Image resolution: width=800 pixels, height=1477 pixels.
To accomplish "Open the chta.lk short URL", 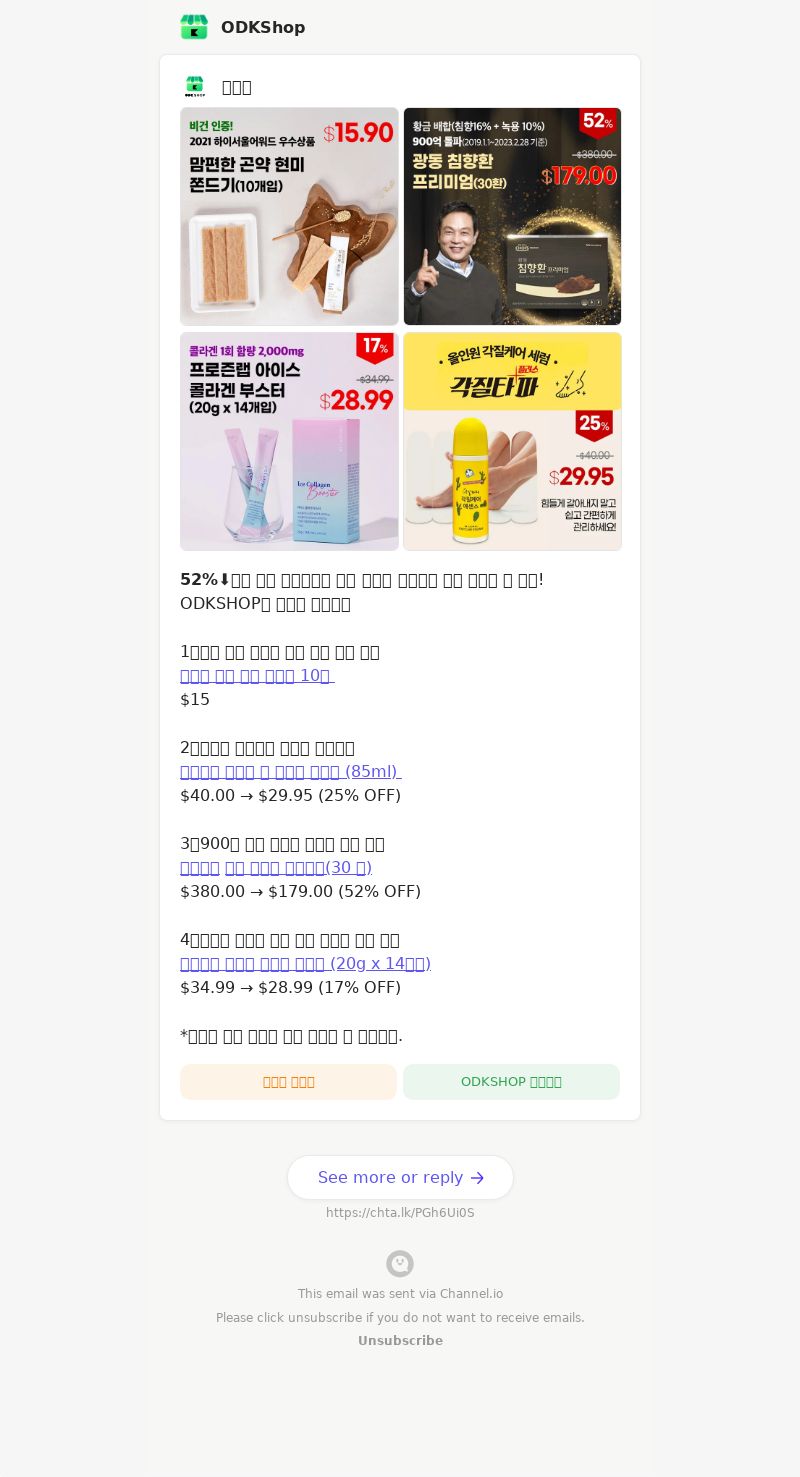I will [400, 1213].
